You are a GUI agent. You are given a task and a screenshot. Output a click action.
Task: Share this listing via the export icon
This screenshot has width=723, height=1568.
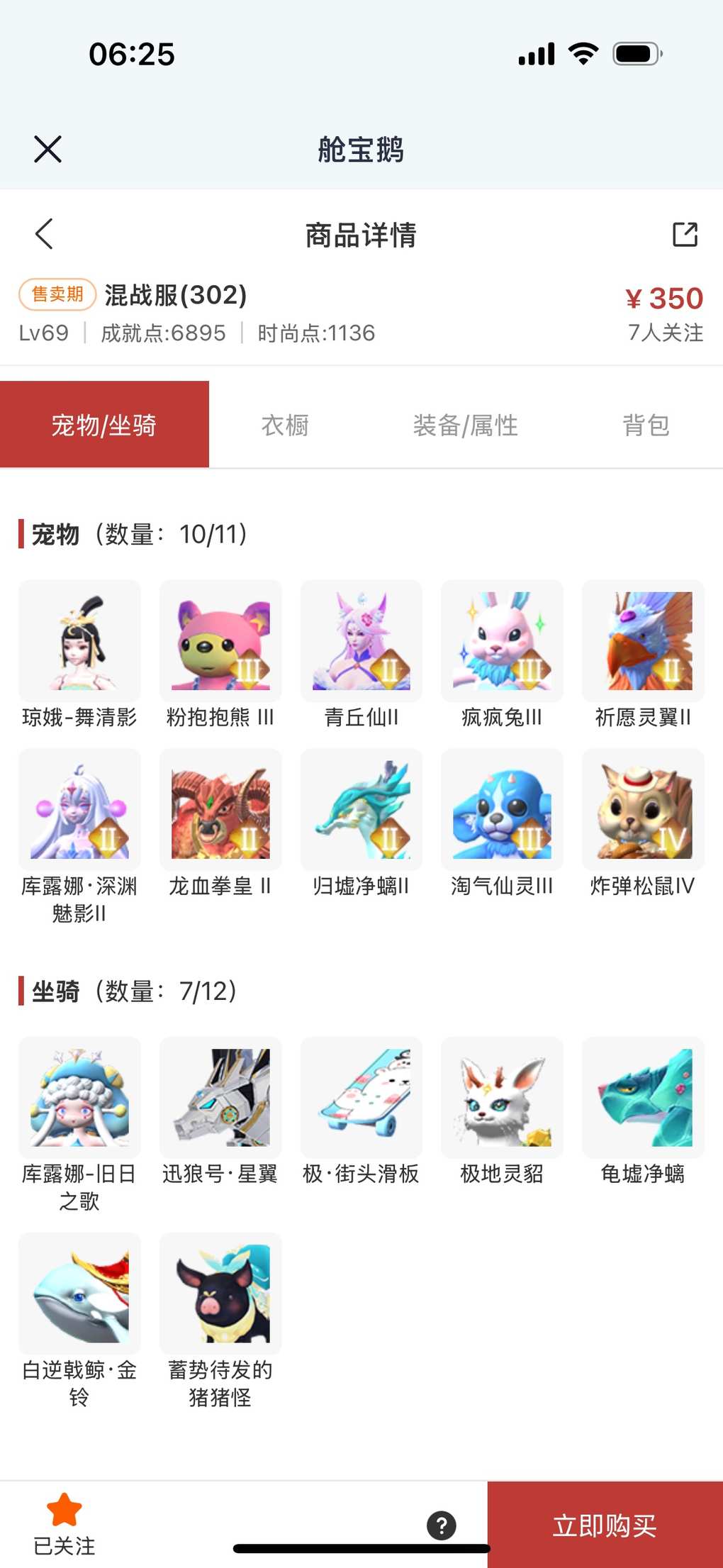pyautogui.click(x=685, y=234)
